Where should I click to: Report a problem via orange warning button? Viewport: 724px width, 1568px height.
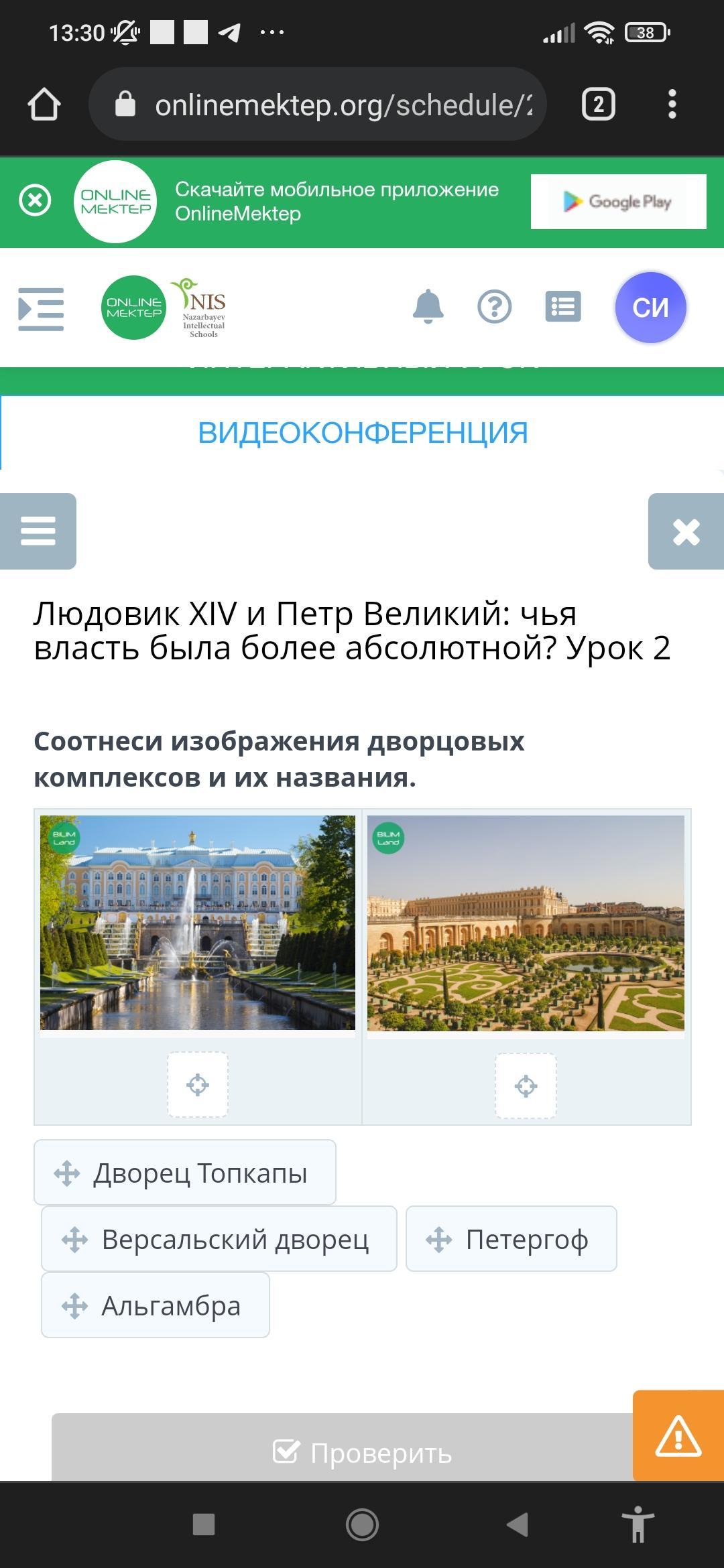pyautogui.click(x=678, y=1435)
